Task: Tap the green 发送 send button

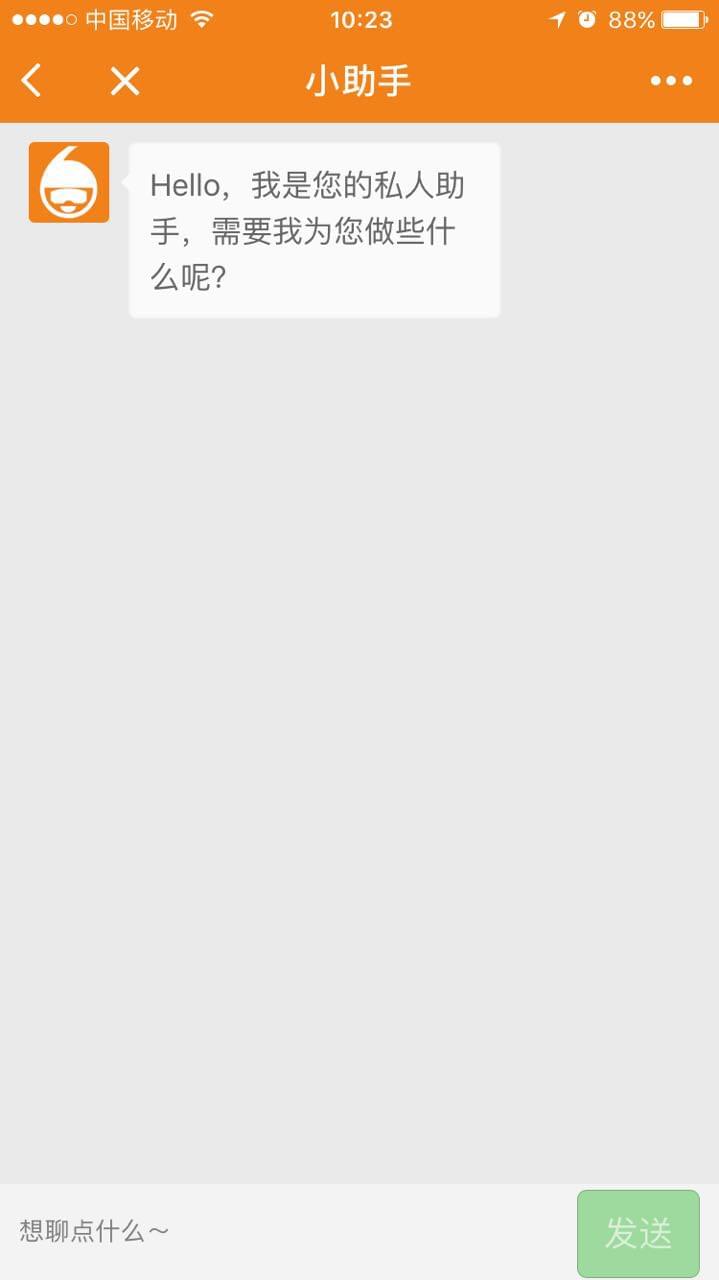Action: pyautogui.click(x=638, y=1233)
